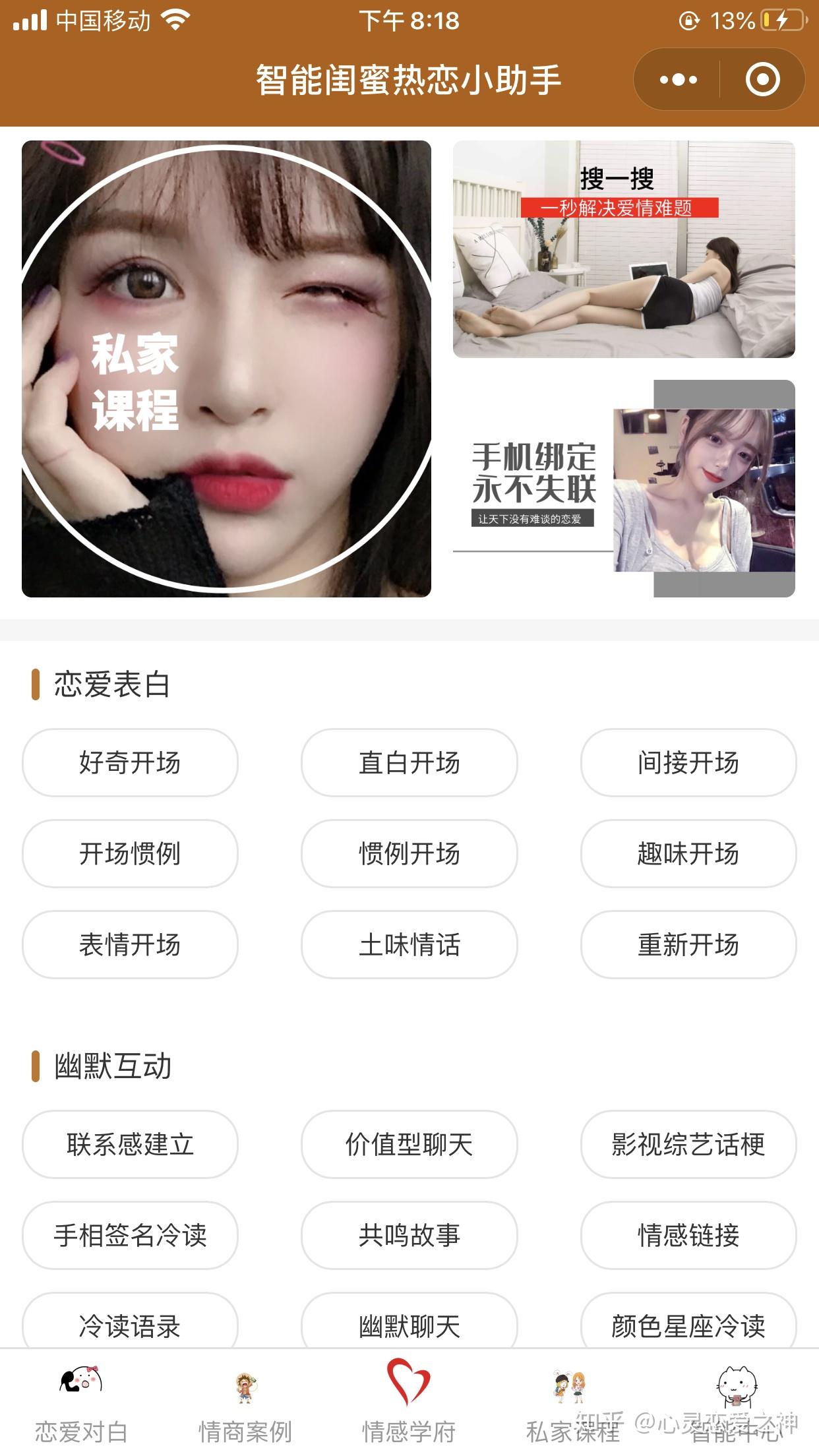Open 影视综艺话梗 topic
The width and height of the screenshot is (819, 1456).
point(688,1145)
